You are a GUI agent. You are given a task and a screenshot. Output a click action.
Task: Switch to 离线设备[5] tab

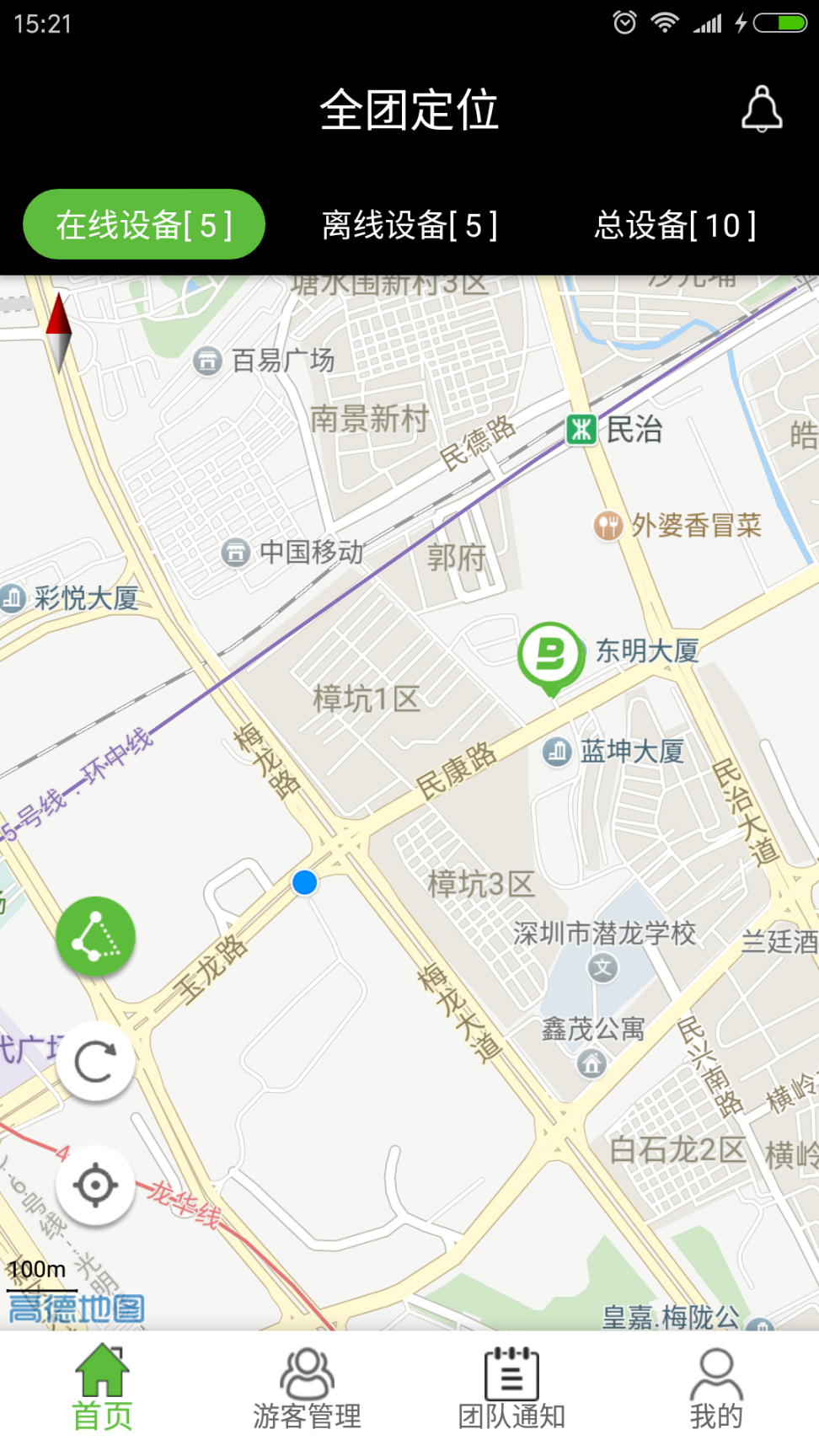[409, 225]
